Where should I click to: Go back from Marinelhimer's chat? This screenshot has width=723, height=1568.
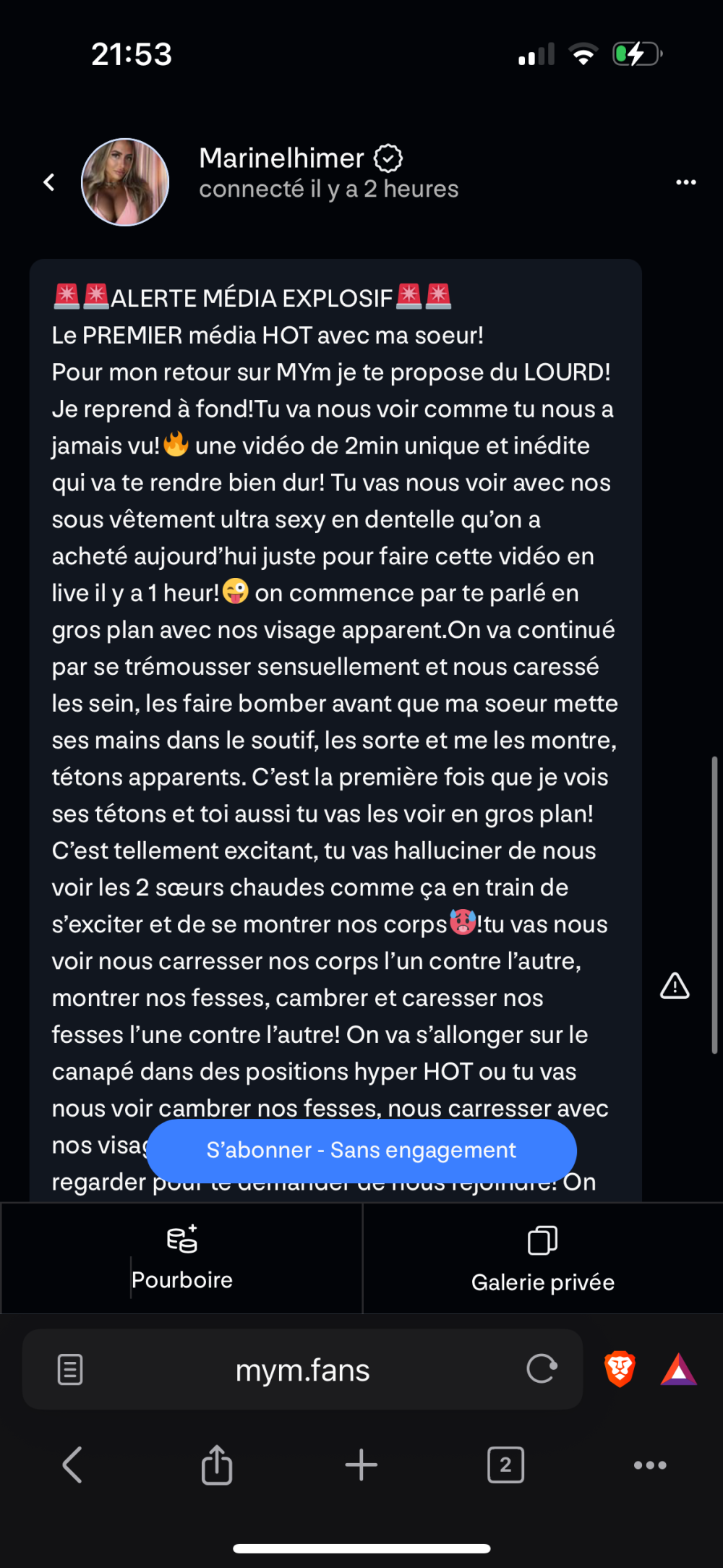tap(49, 182)
